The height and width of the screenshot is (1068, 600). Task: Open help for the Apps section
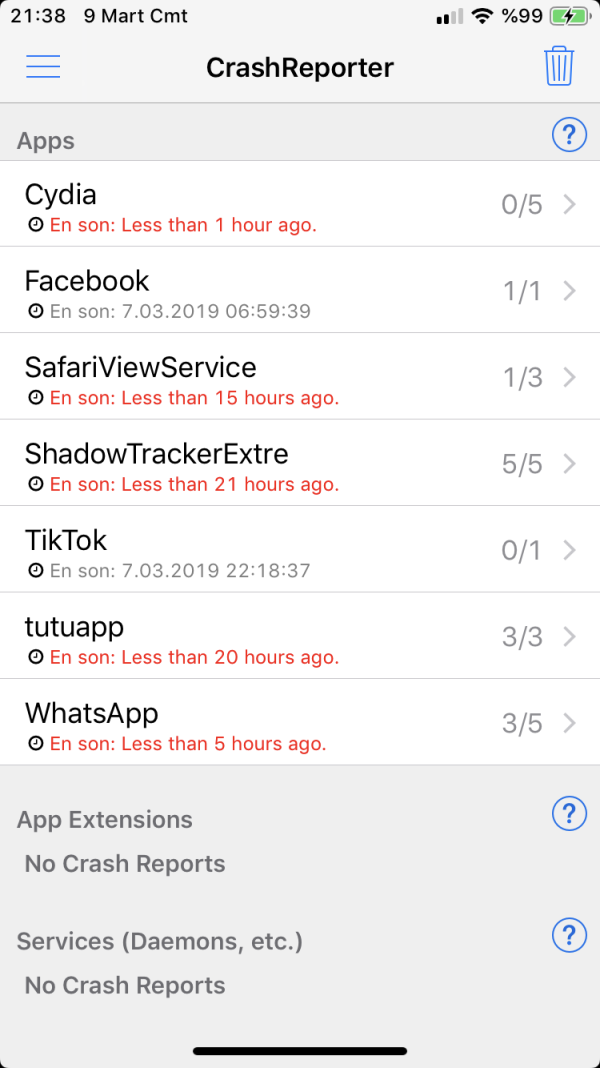point(569,135)
